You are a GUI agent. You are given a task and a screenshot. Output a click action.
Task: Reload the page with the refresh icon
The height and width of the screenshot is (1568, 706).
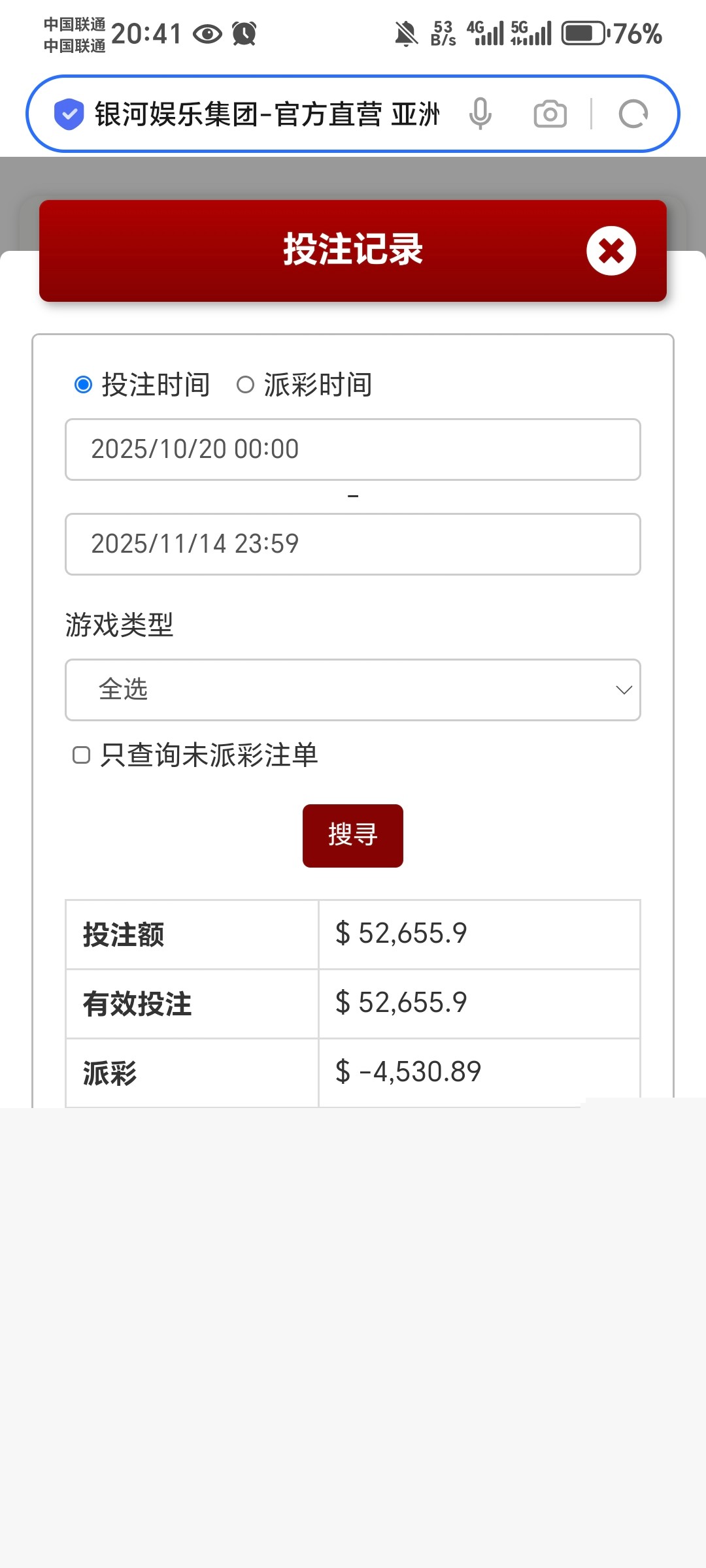pyautogui.click(x=633, y=114)
